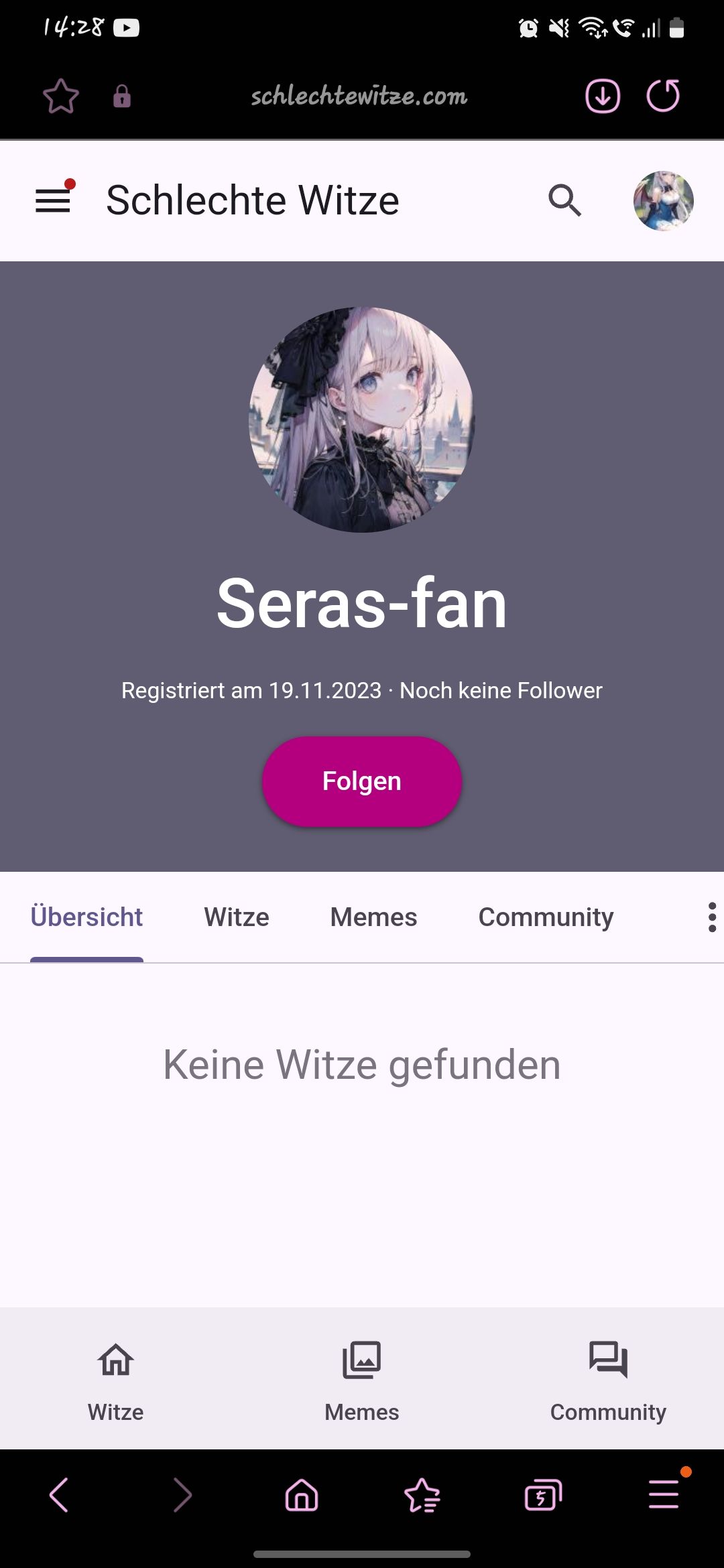Reload the page
Image resolution: width=724 pixels, height=1568 pixels.
point(663,96)
